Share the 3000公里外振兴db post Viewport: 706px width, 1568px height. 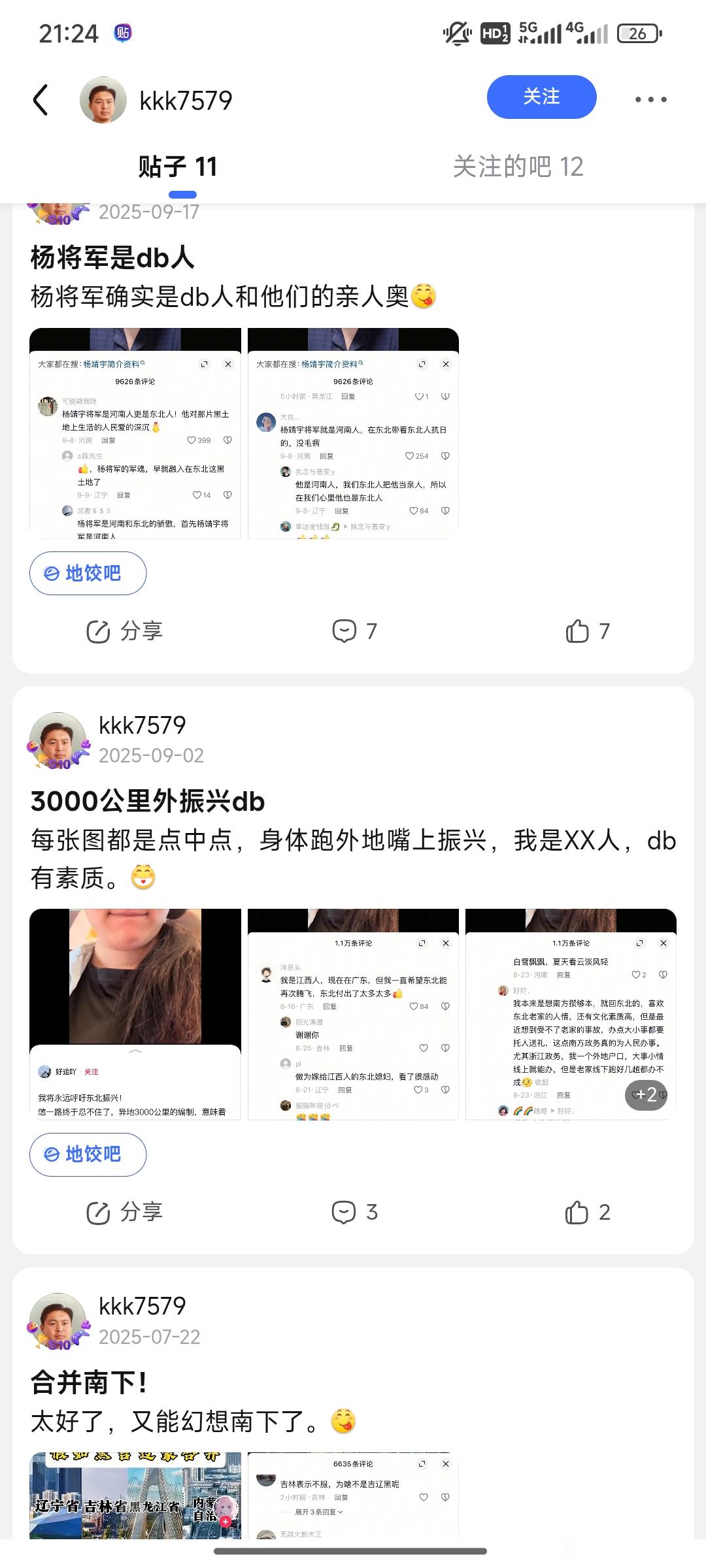coord(124,1213)
